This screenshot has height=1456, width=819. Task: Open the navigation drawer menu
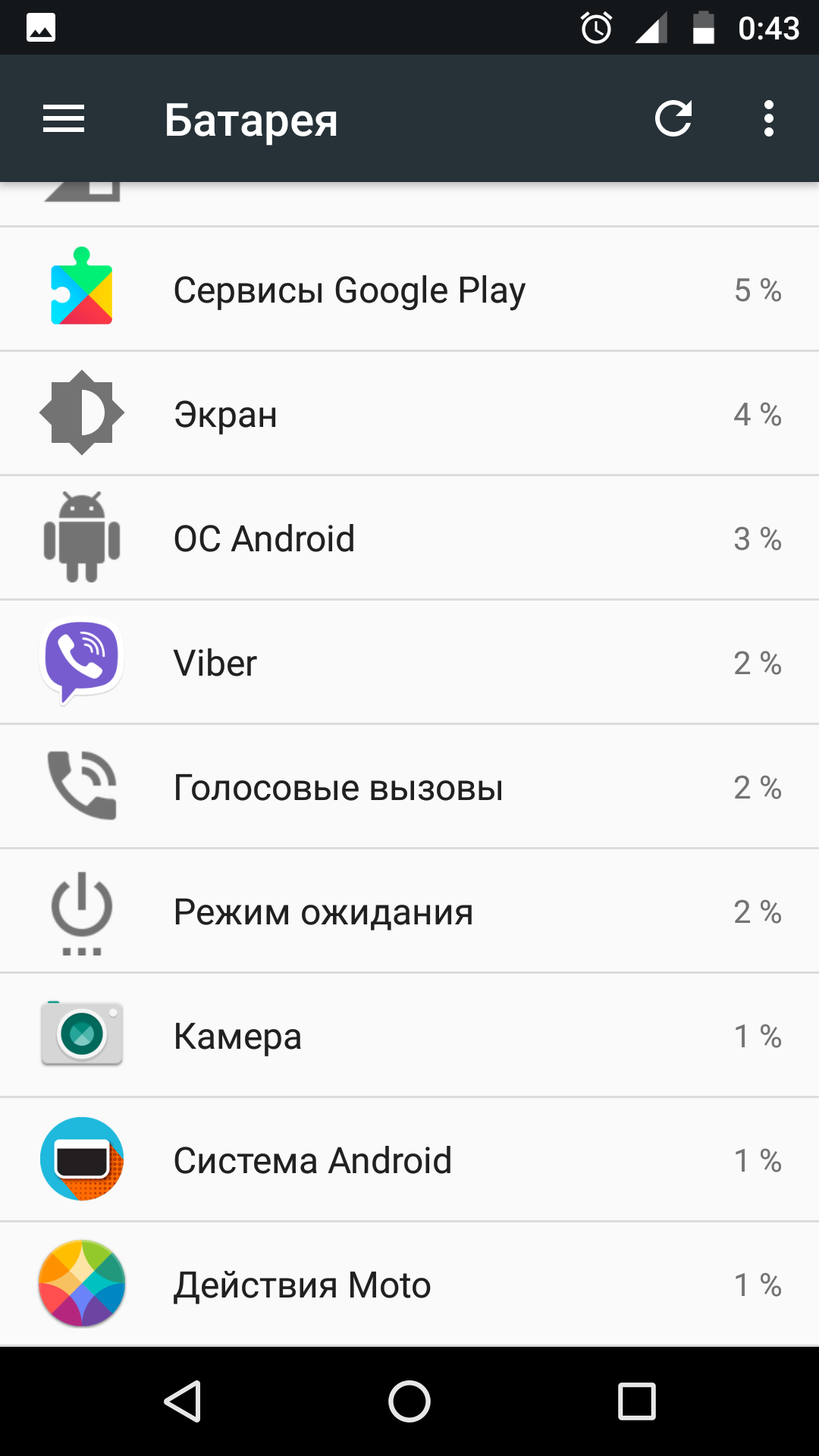point(64,119)
